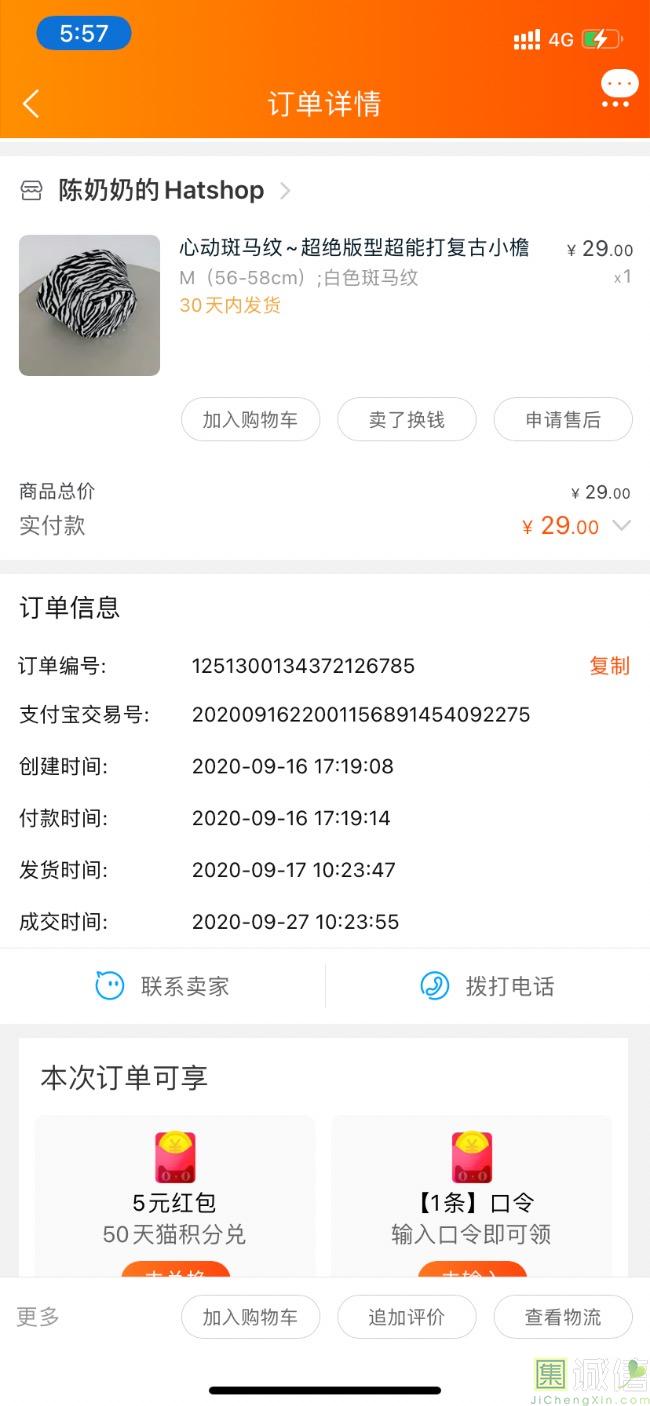Tap bottom-bar 加入购物车 button
The width and height of the screenshot is (650, 1406).
tap(250, 1317)
